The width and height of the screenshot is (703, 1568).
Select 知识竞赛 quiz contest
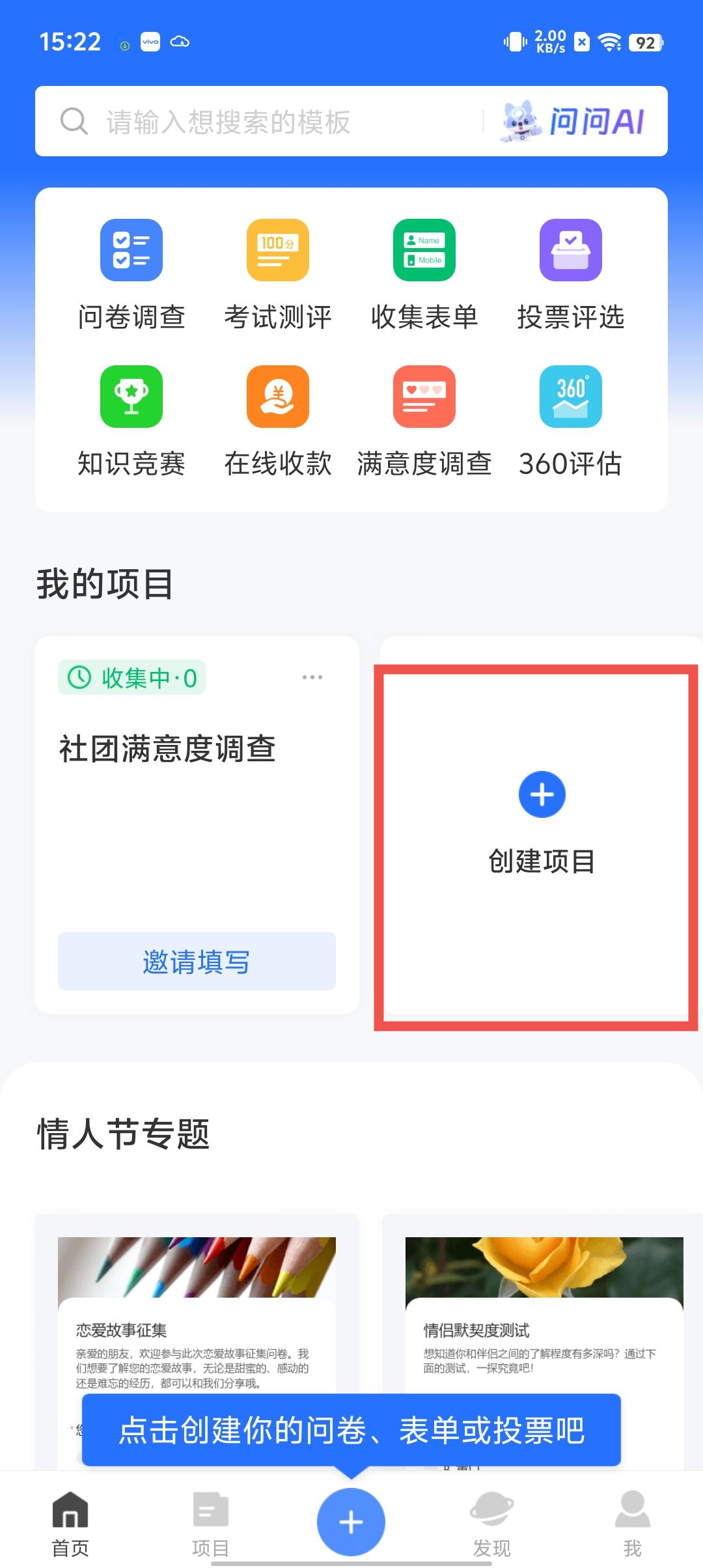(131, 420)
